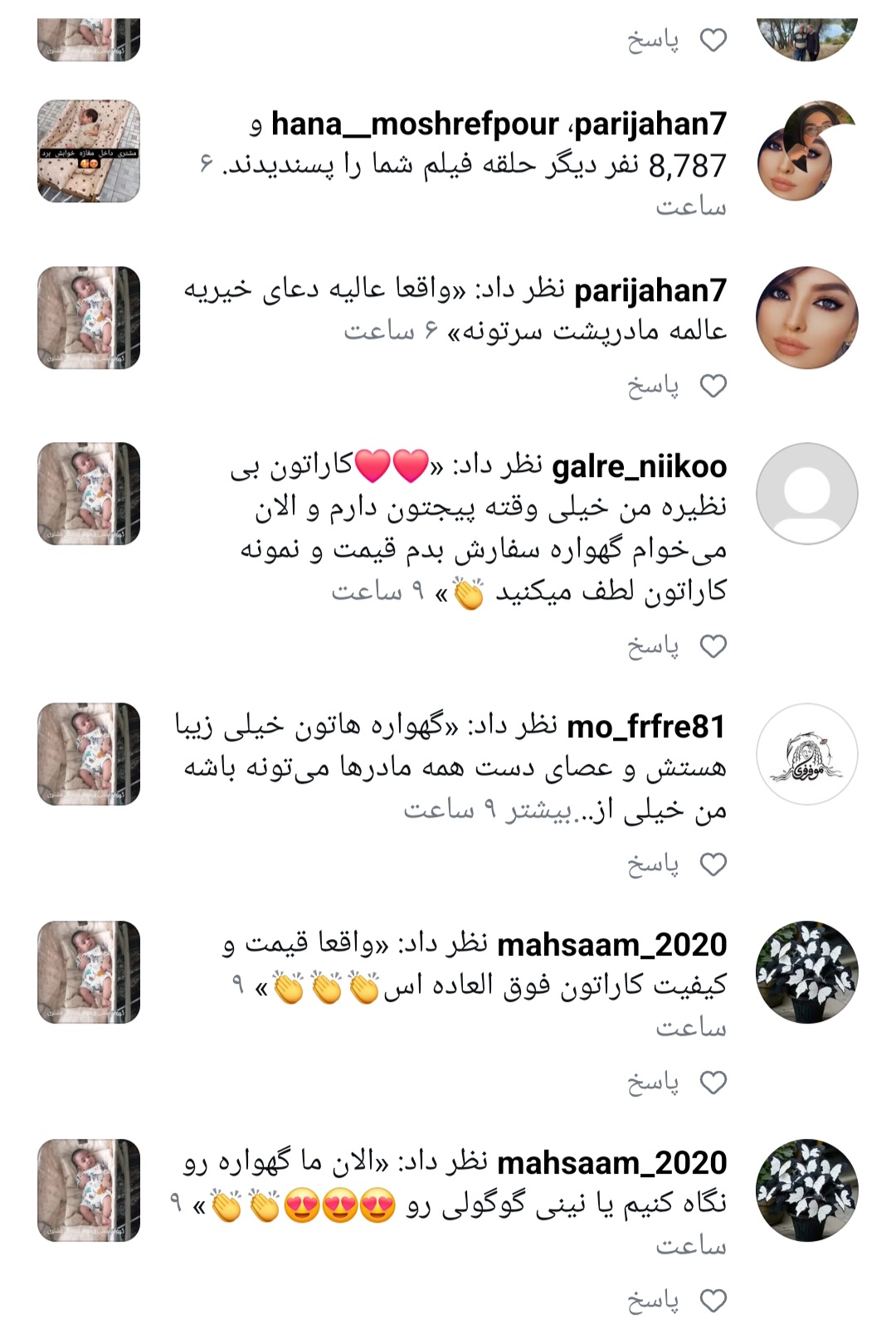Open the galre_niikoo username link
This screenshot has width=896, height=1343.
[639, 466]
